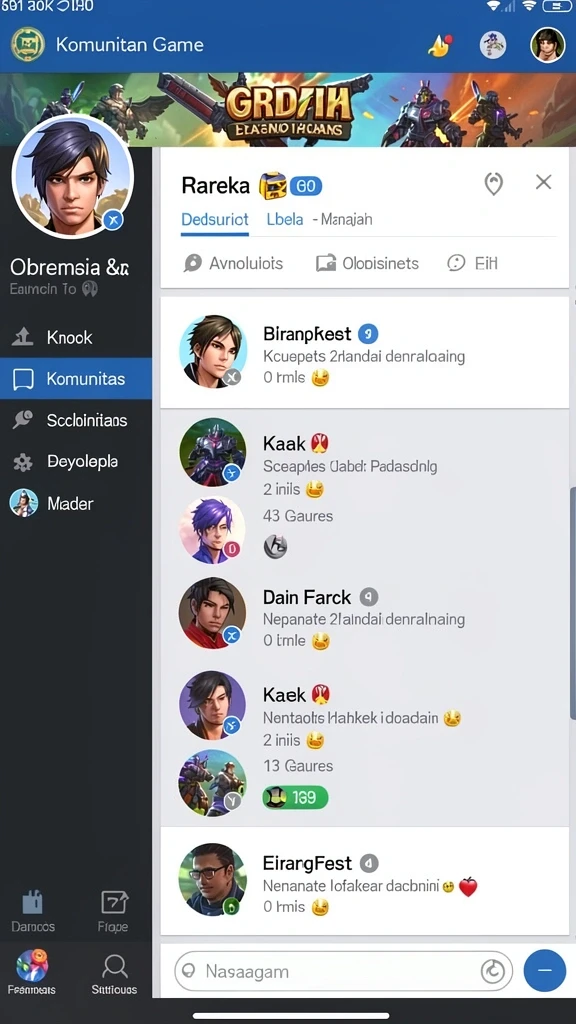The image size is (576, 1024).
Task: Open Frape at the bottom of the sidebar
Action: pyautogui.click(x=114, y=911)
